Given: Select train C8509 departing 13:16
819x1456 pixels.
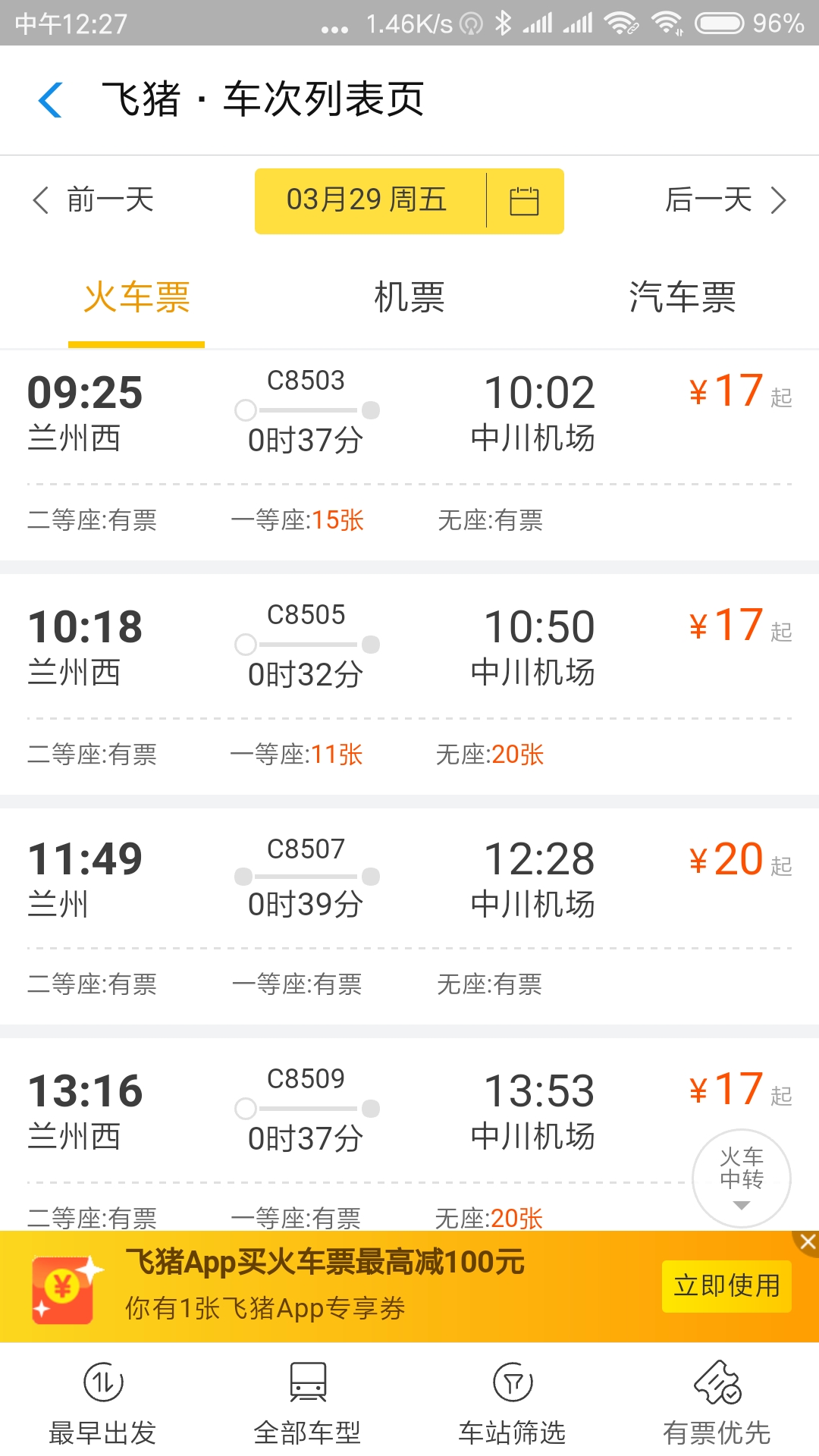Looking at the screenshot, I should coord(409,1111).
